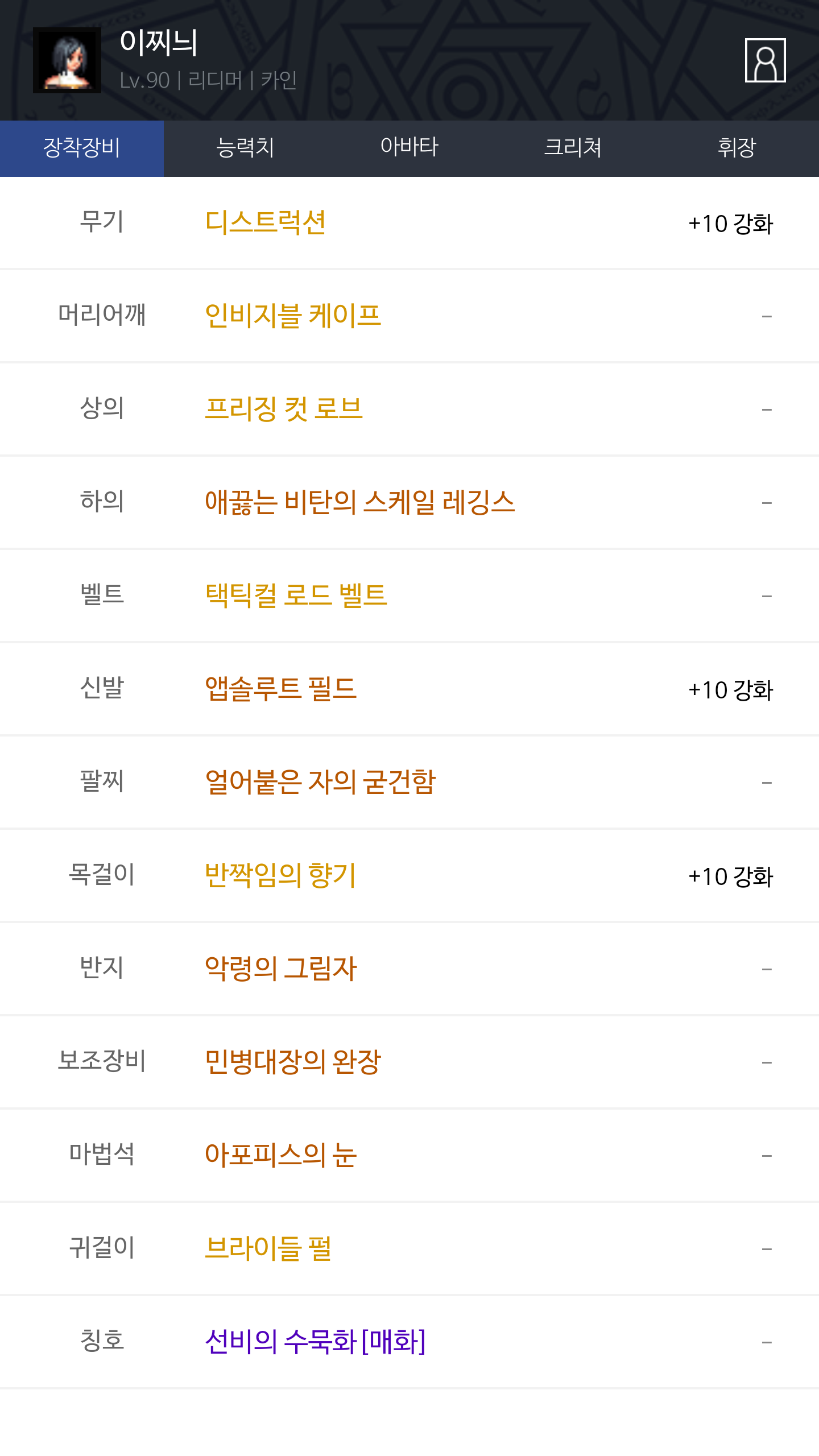Image resolution: width=819 pixels, height=1456 pixels.
Task: Open the character profile icon
Action: (x=765, y=60)
